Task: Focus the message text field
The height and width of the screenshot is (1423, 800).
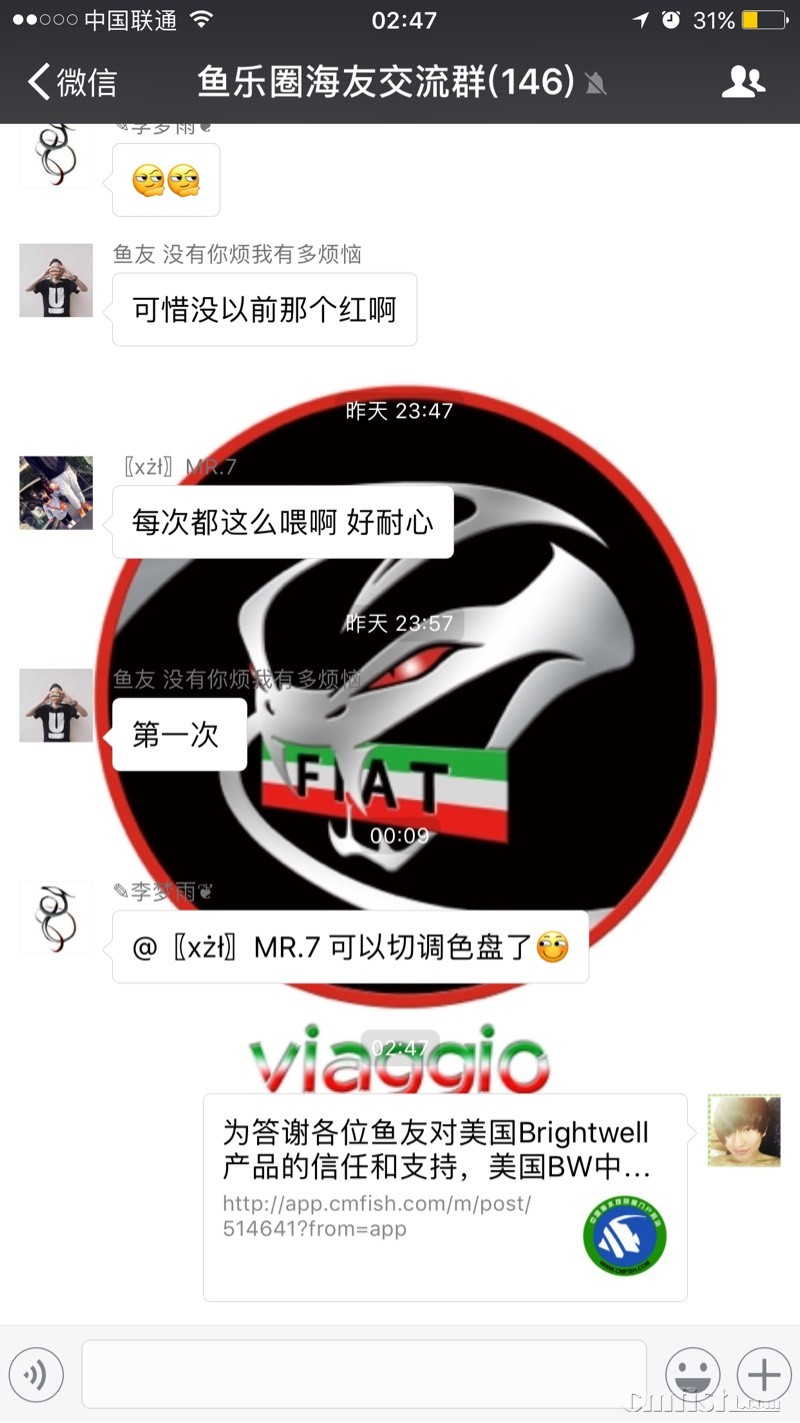Action: click(364, 1375)
